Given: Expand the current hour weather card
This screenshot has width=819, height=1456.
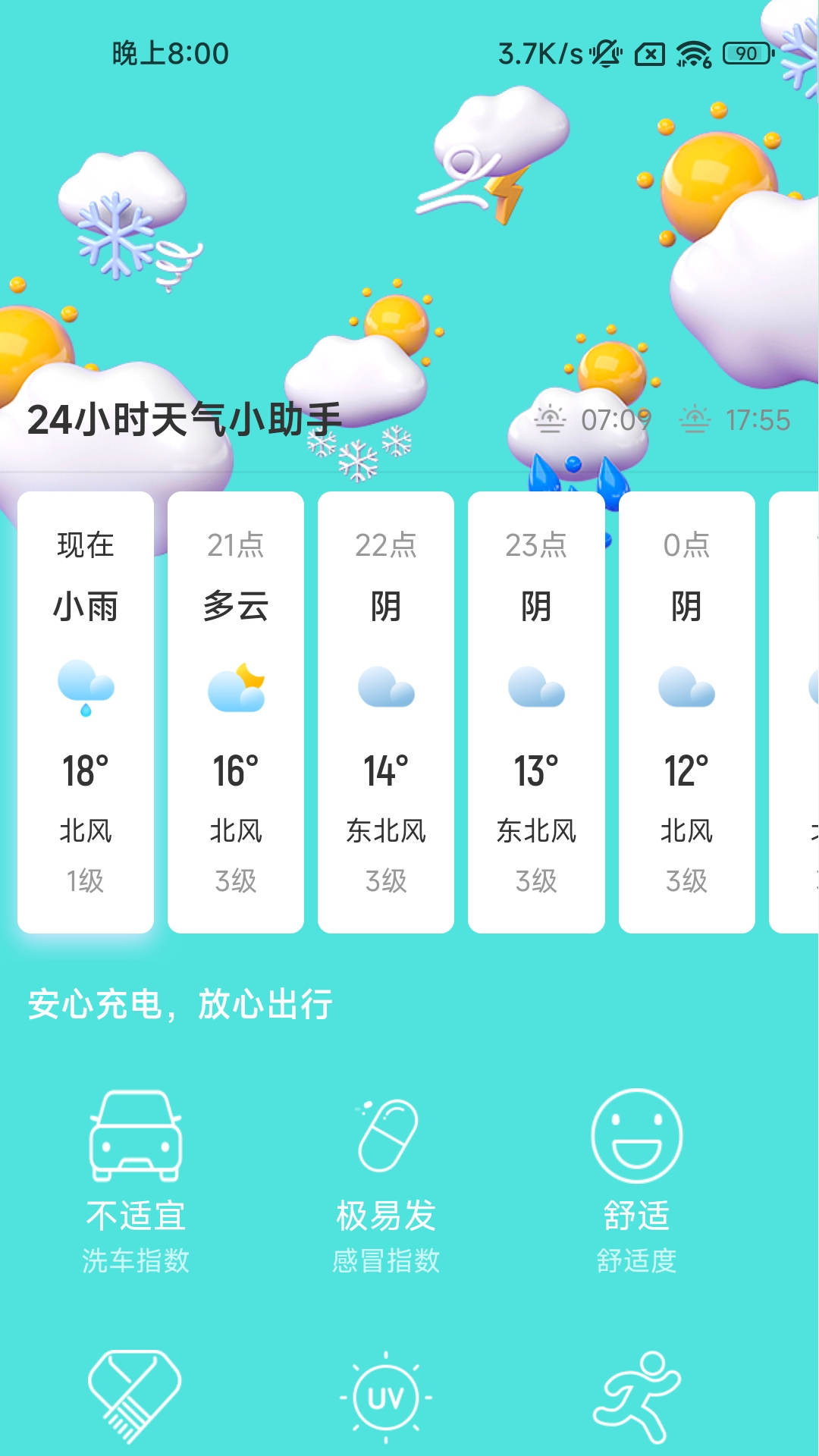Looking at the screenshot, I should click(85, 713).
